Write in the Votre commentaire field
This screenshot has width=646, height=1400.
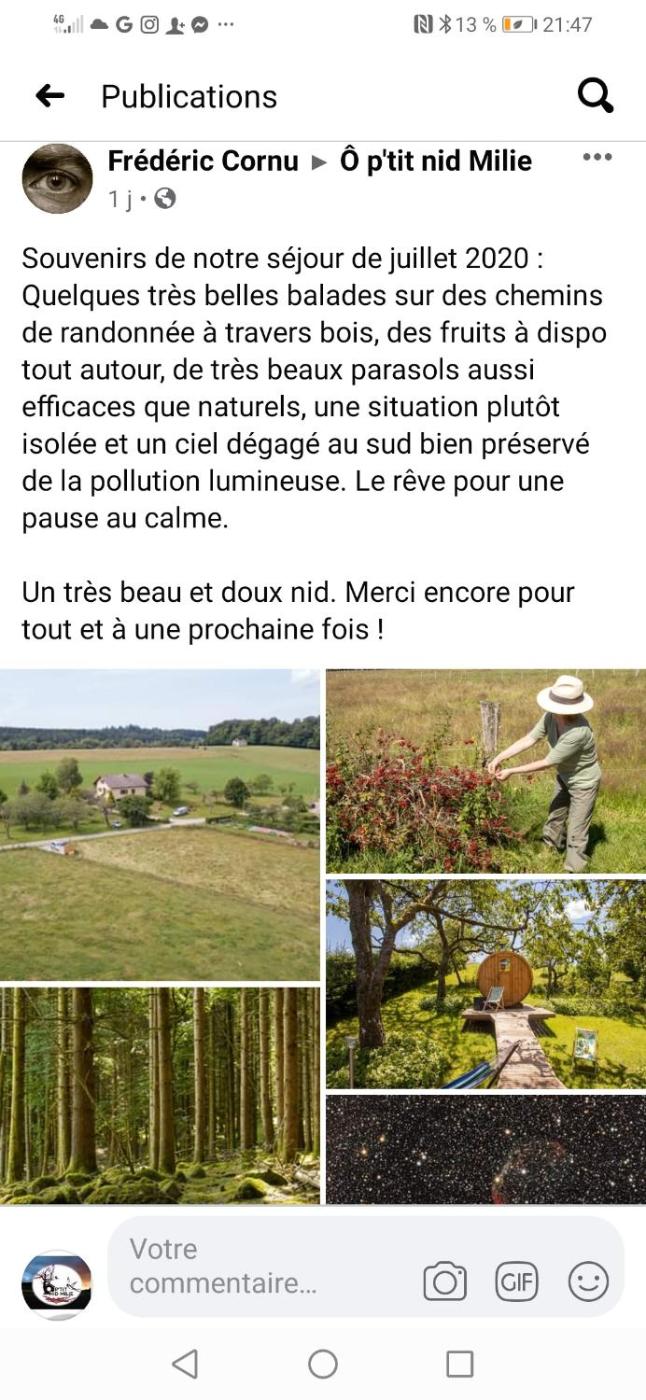260,1266
